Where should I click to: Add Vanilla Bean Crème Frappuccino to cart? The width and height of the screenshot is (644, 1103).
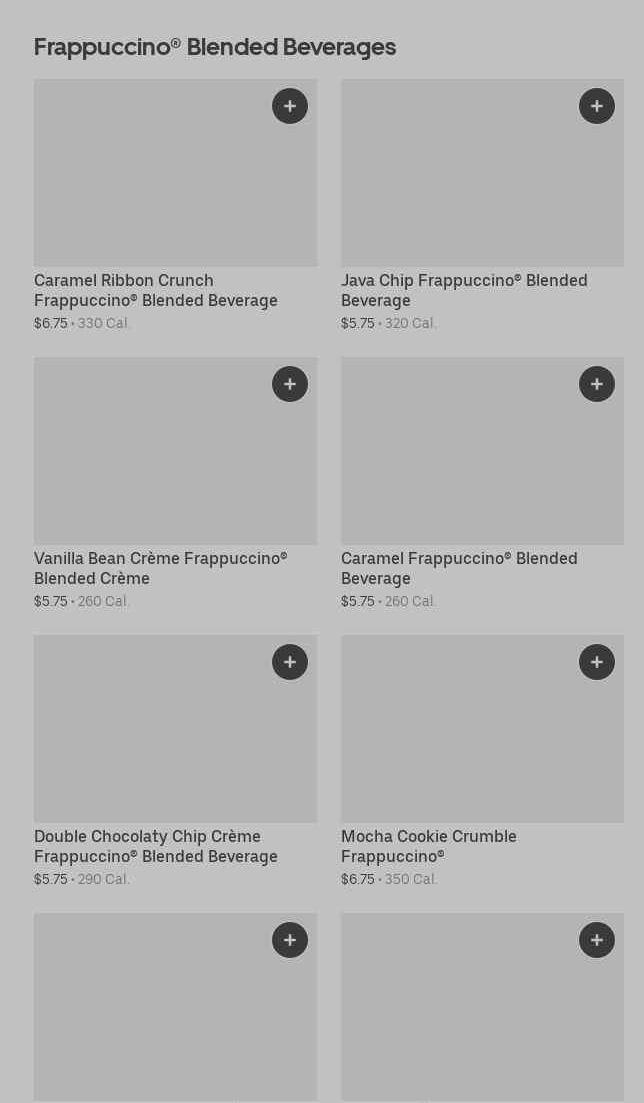coord(290,384)
